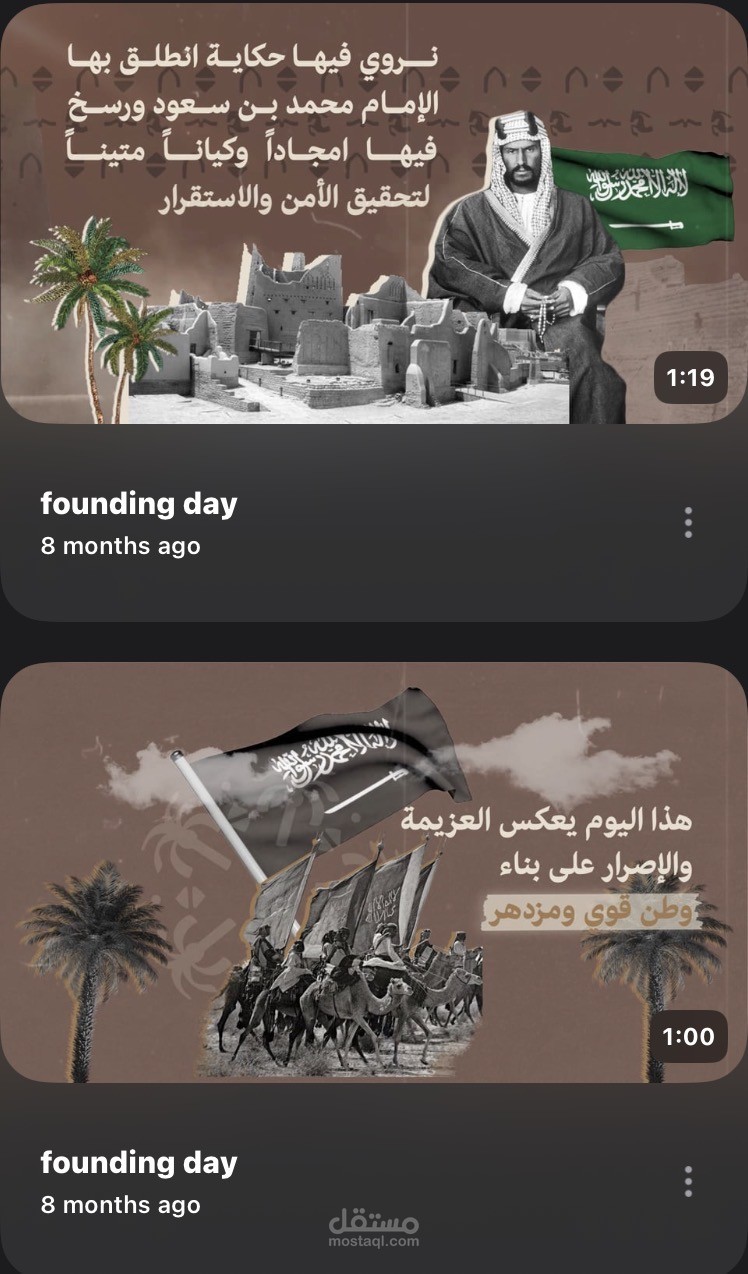Screen dimensions: 748x1274
Task: Click the 1:00 duration badge on the second video
Action: click(x=688, y=1038)
